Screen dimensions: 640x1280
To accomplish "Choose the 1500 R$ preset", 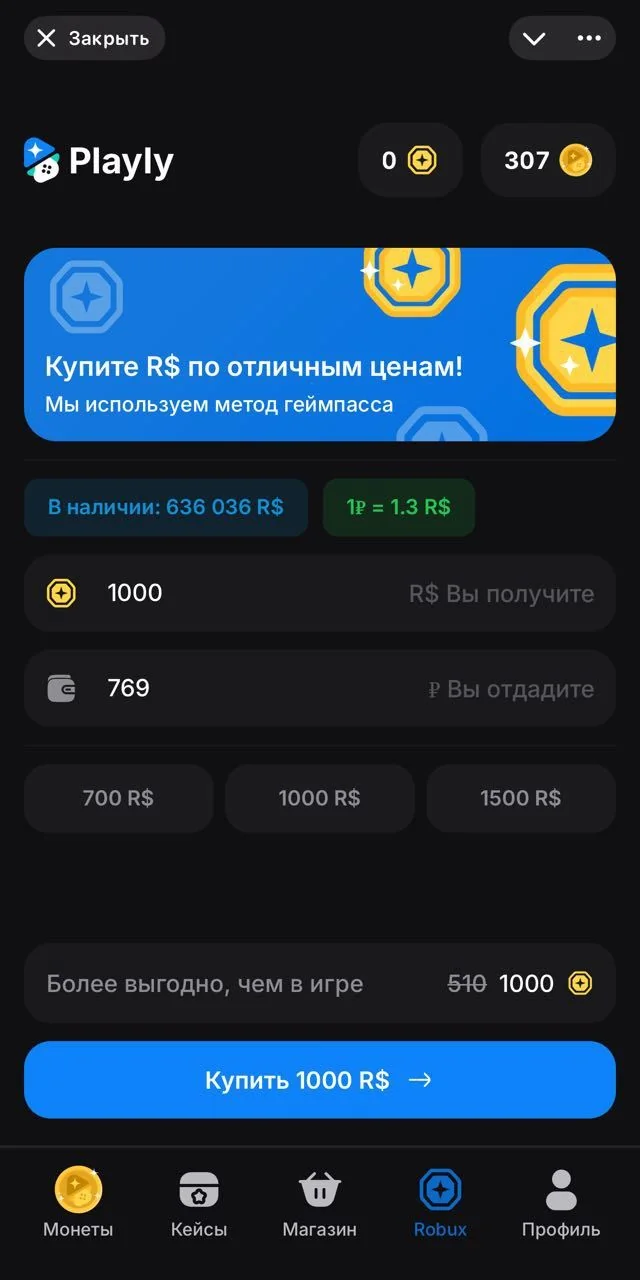I will pyautogui.click(x=521, y=798).
